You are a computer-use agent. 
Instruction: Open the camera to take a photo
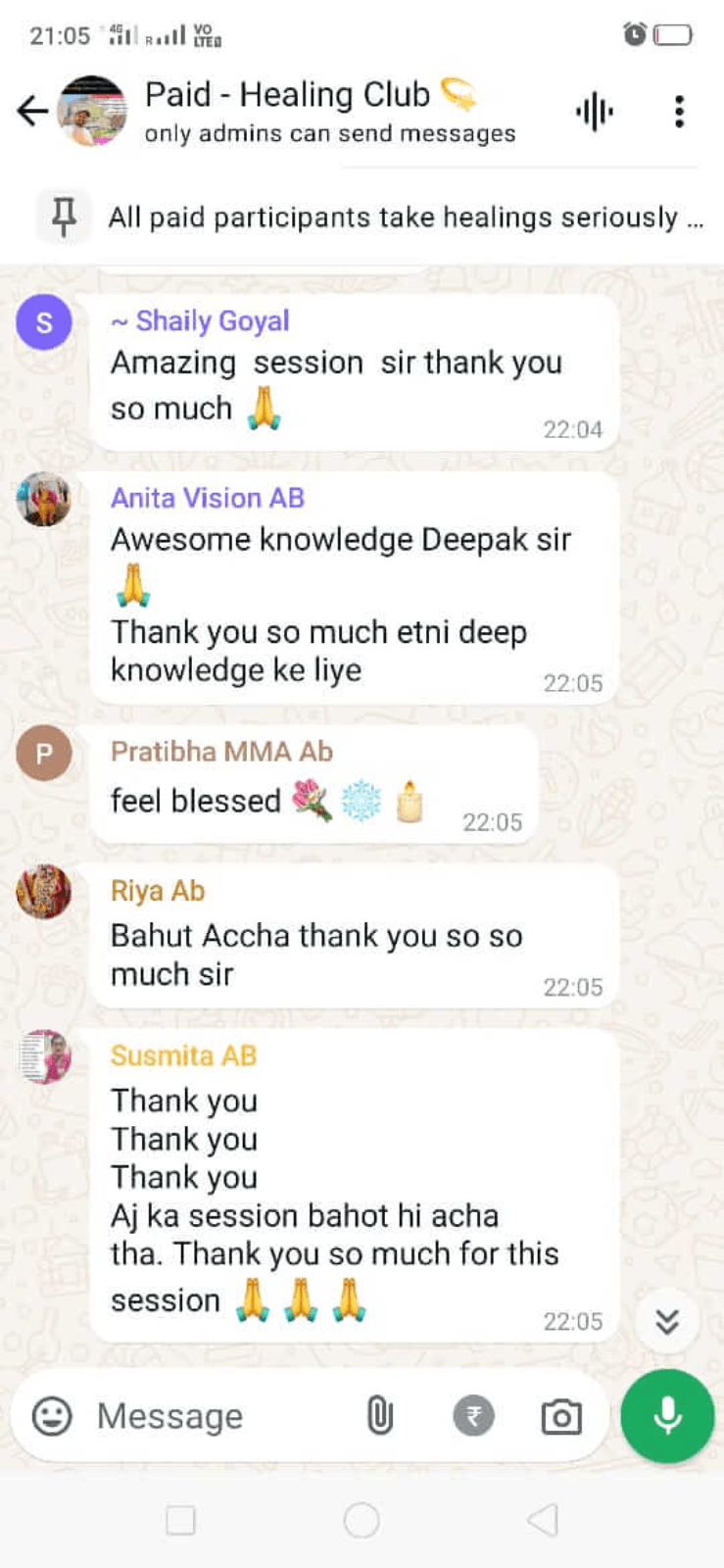[561, 1416]
